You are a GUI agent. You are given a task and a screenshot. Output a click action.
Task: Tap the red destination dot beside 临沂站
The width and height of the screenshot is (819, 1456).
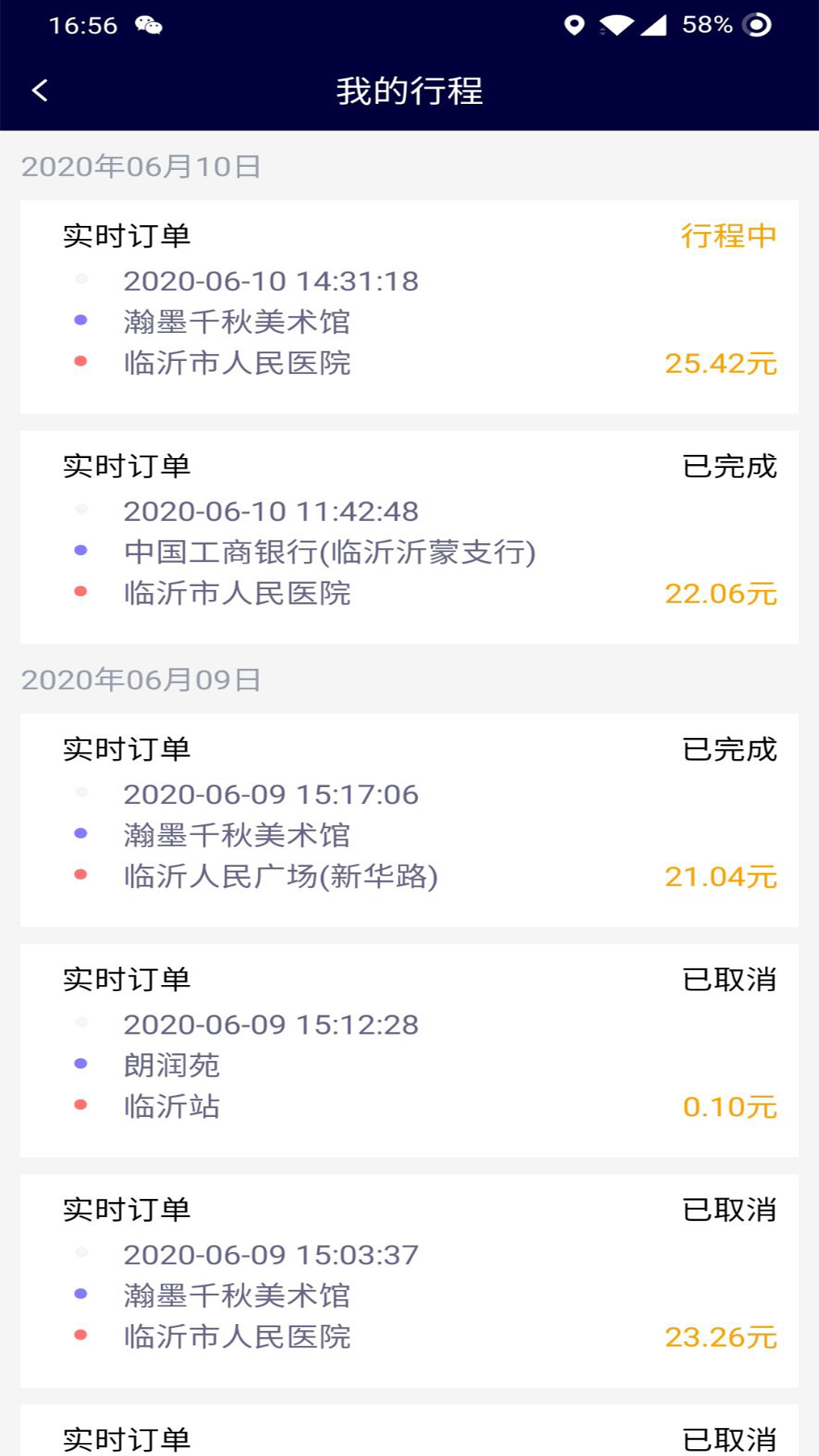pos(80,1105)
